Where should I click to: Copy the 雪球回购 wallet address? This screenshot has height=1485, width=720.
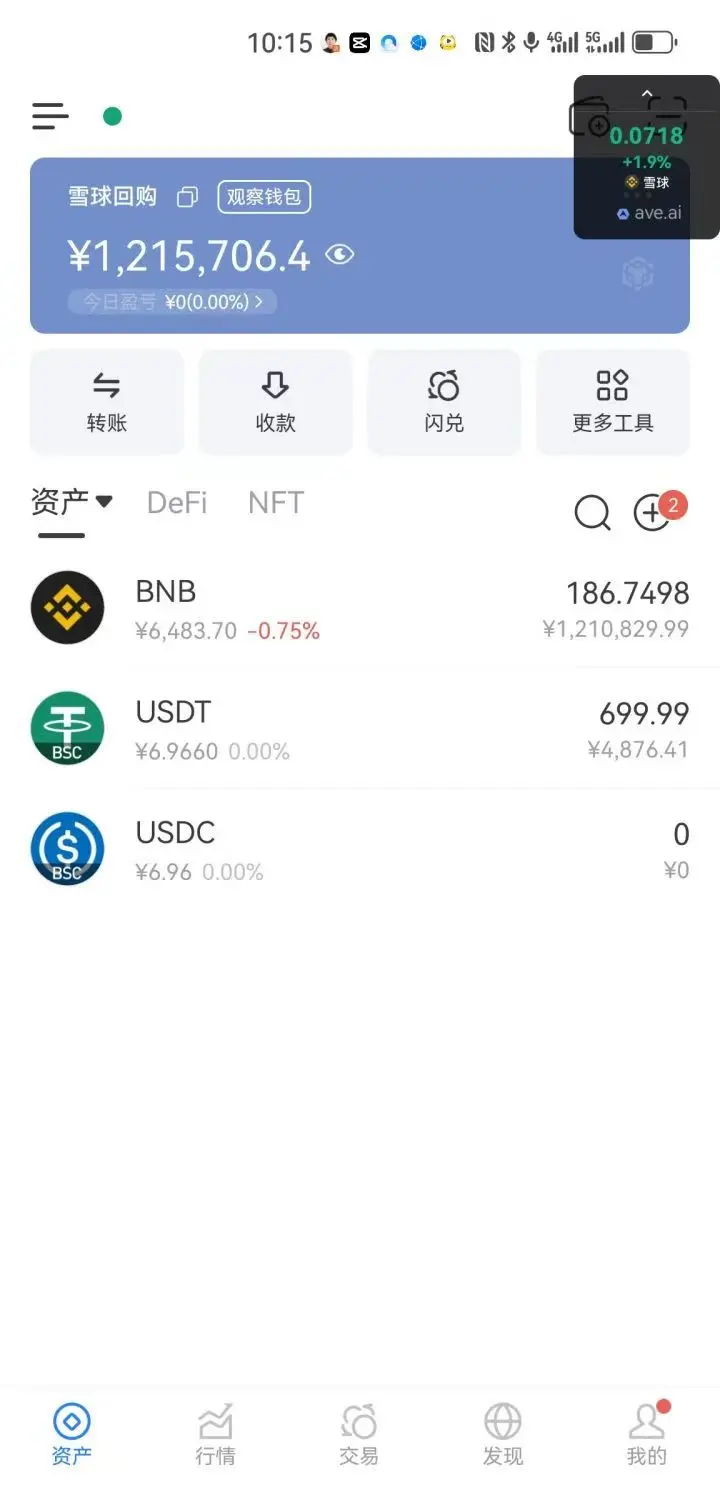pos(187,197)
